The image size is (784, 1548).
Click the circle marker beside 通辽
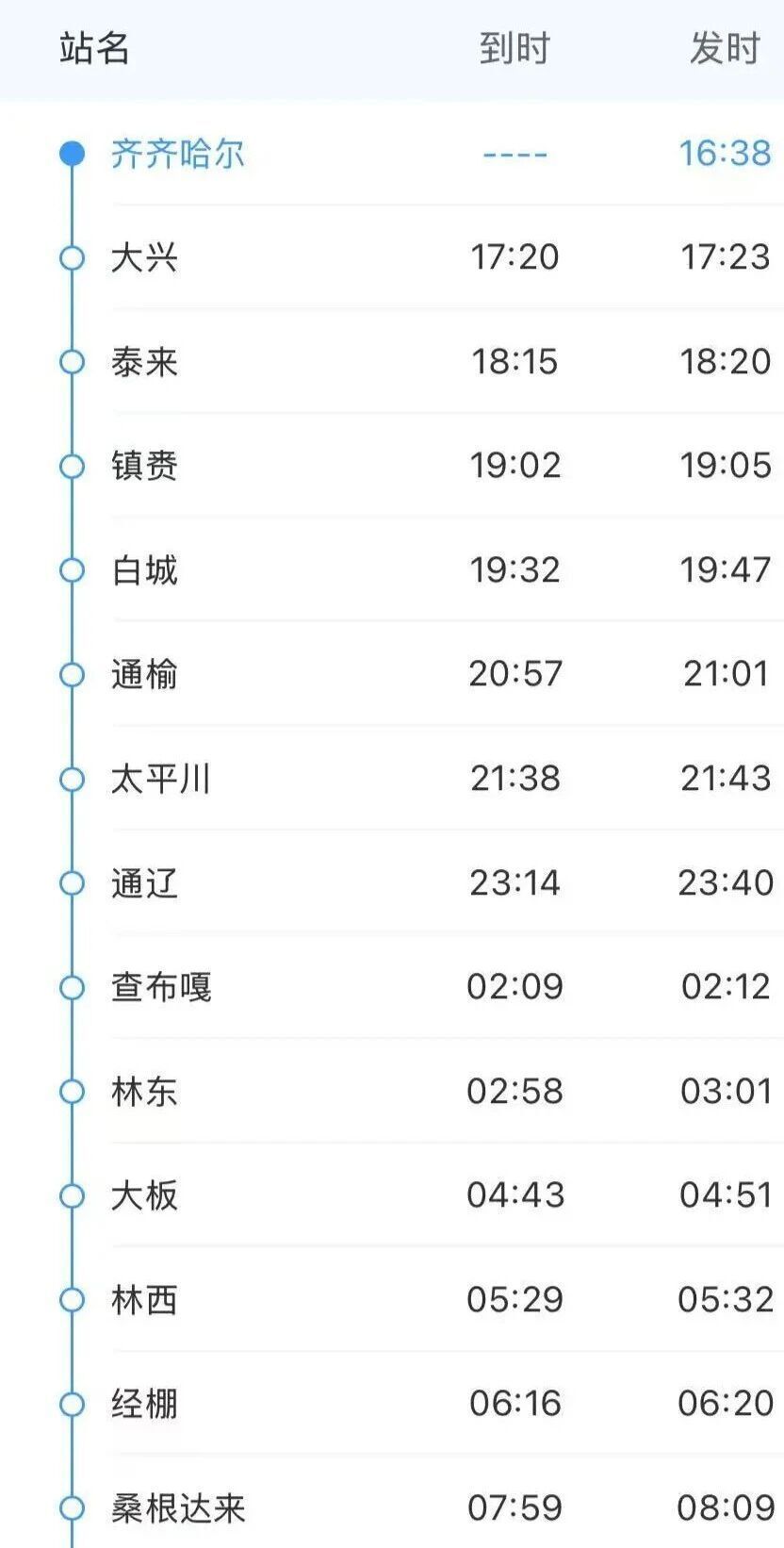point(71,882)
